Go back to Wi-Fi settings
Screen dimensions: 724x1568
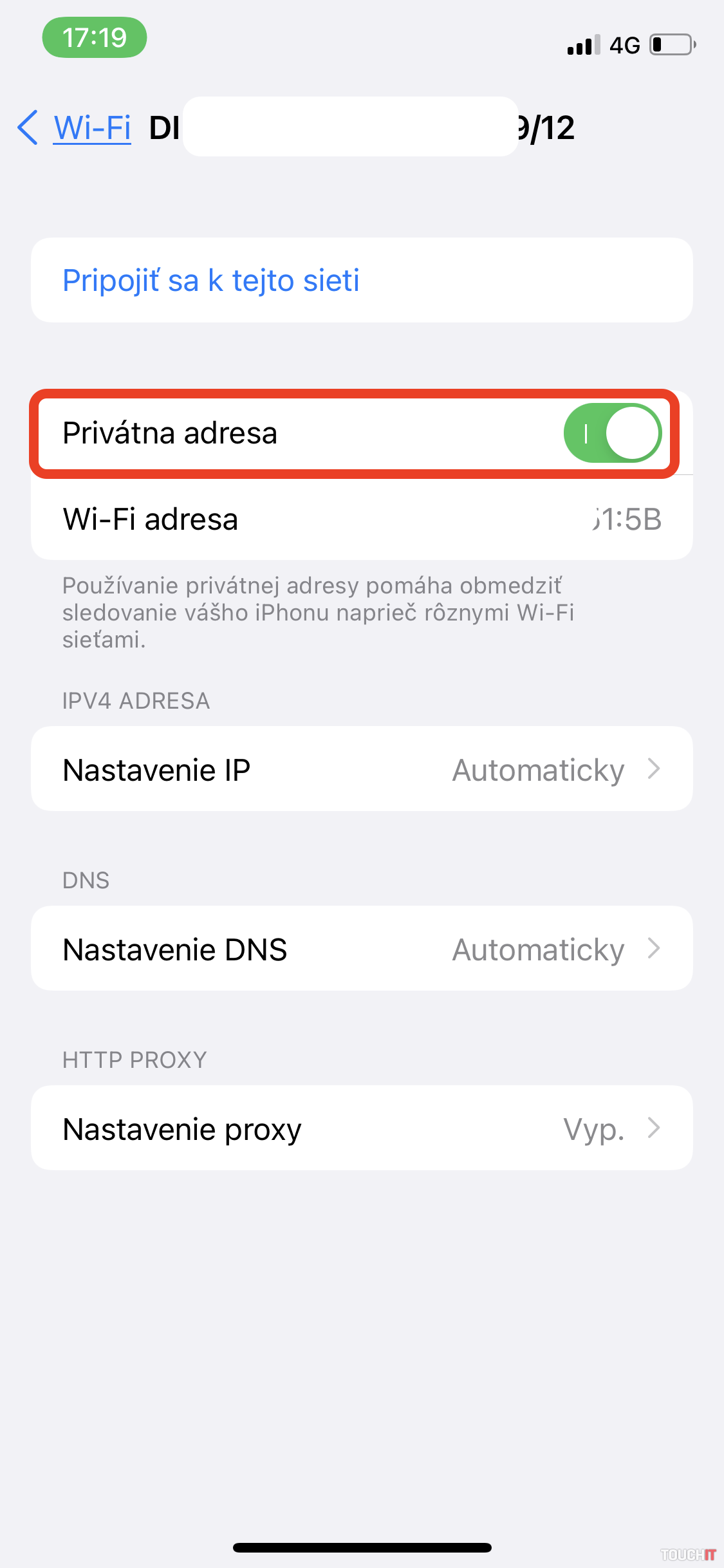pyautogui.click(x=75, y=127)
